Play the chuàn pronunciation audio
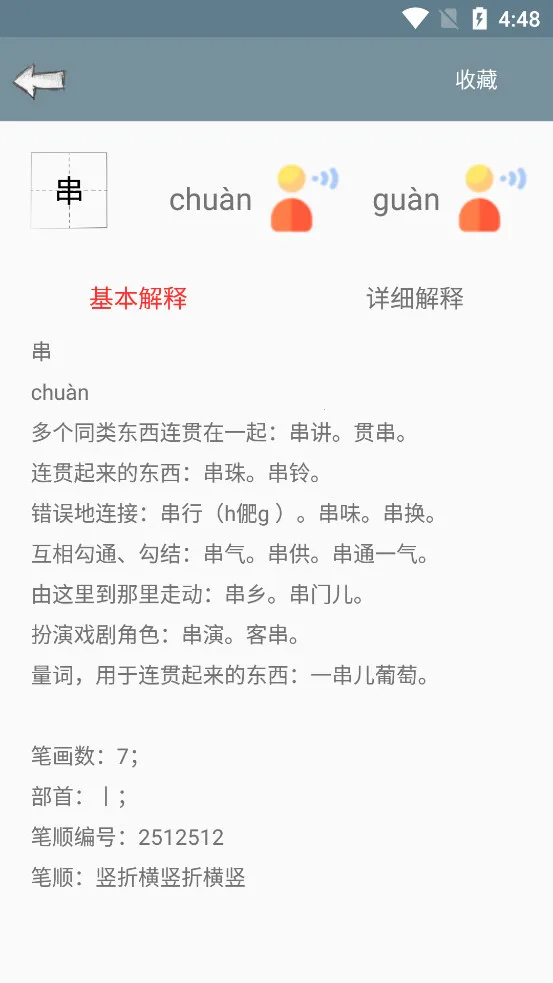 (x=304, y=198)
